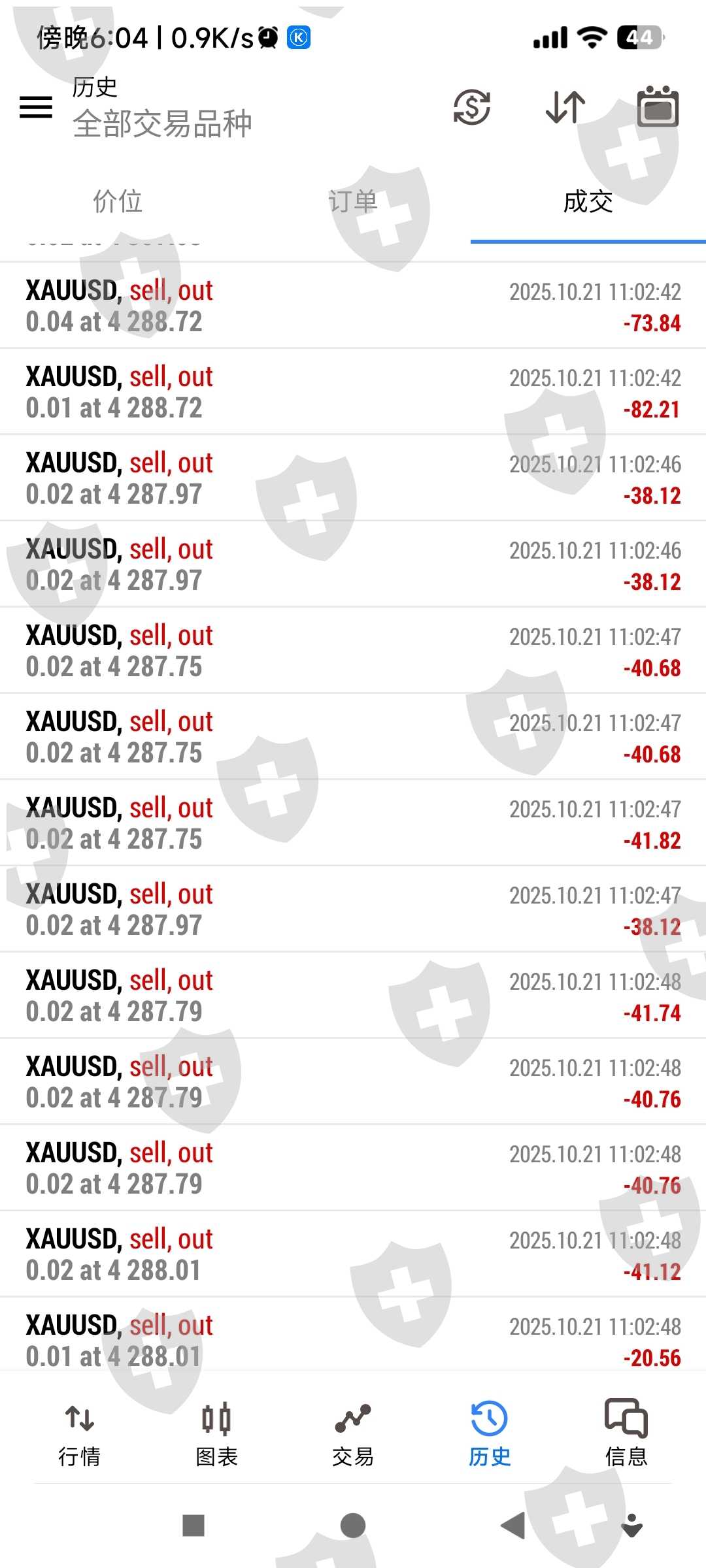Tap the system back button
The image size is (706, 1568).
[513, 1526]
